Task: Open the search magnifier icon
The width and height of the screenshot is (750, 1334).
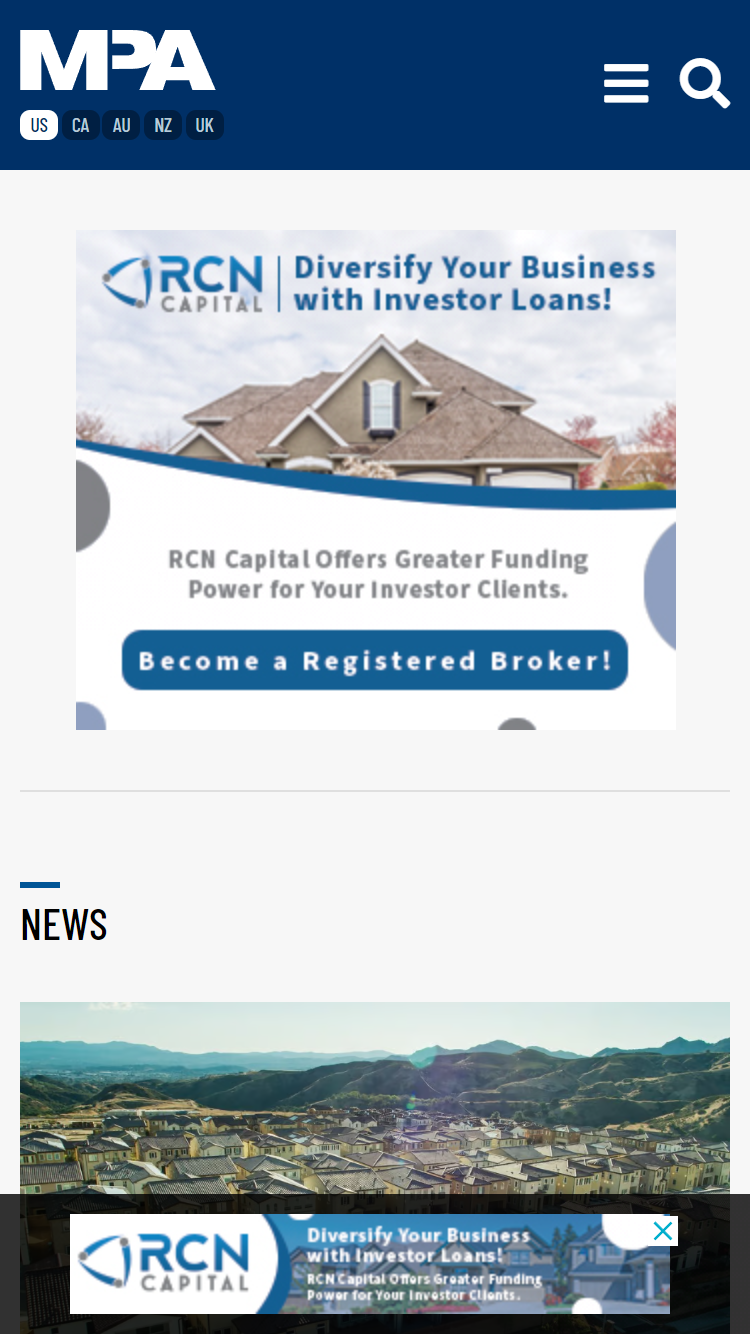Action: tap(704, 83)
